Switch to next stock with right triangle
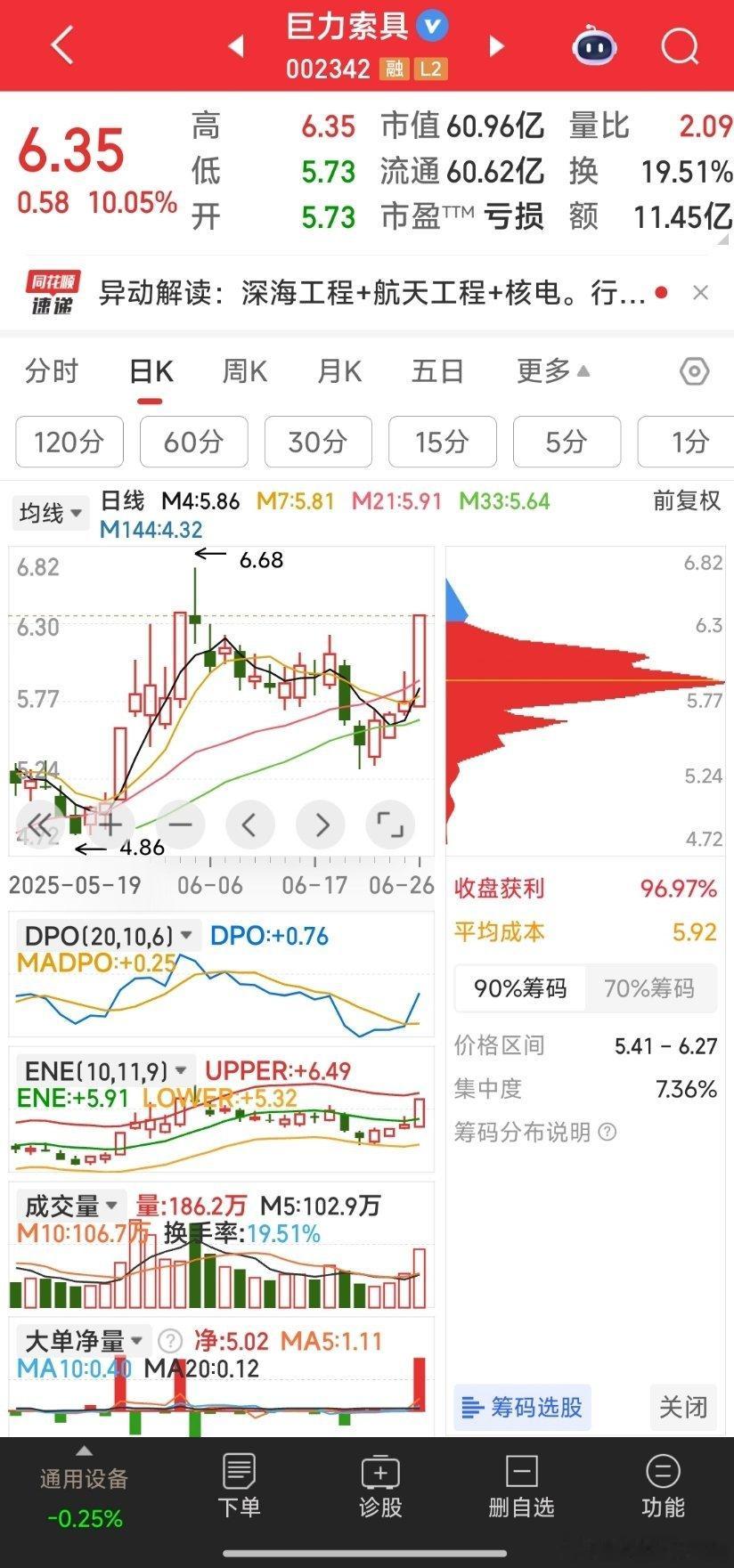Viewport: 734px width, 1568px height. [x=497, y=46]
